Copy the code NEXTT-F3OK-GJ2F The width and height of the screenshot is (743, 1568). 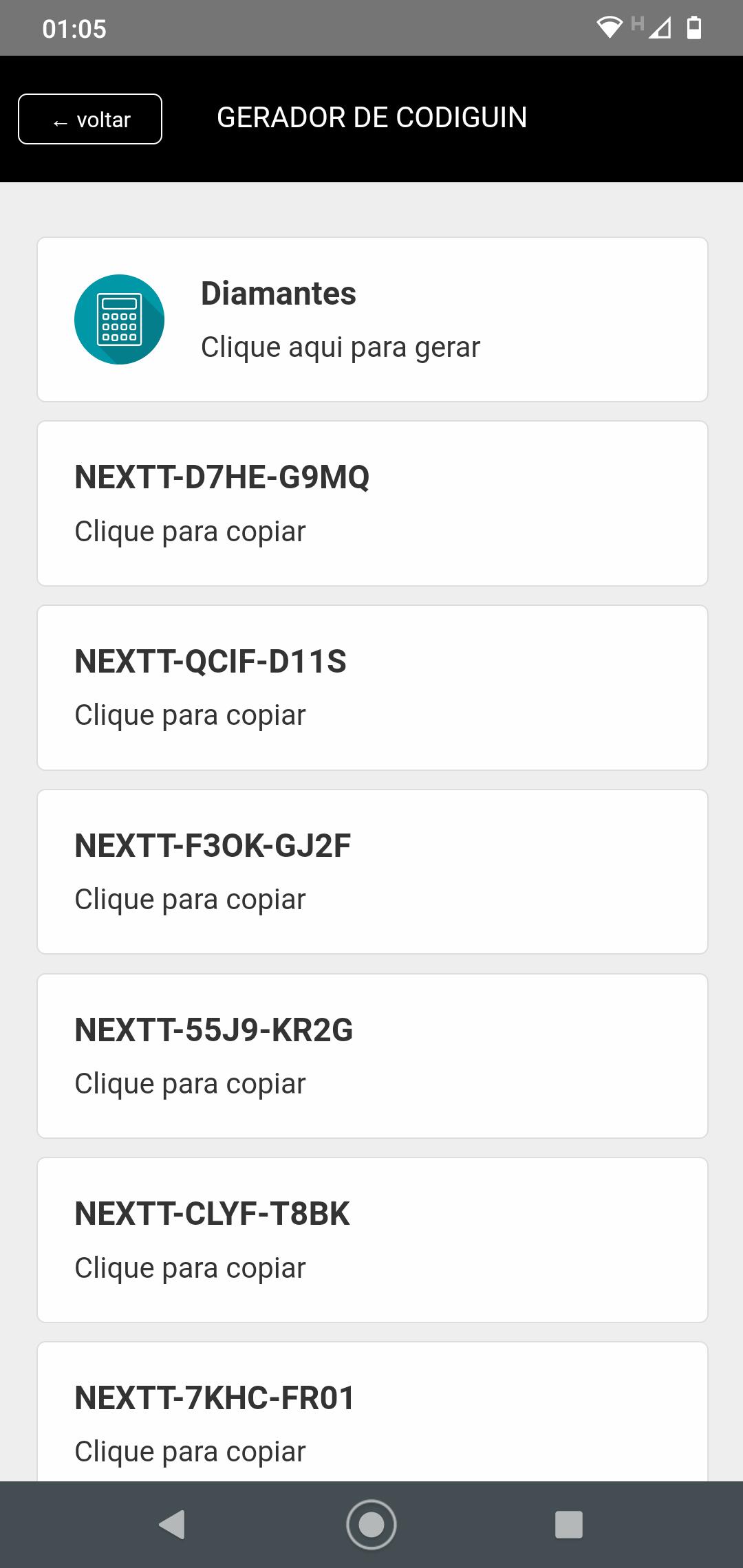coord(372,871)
